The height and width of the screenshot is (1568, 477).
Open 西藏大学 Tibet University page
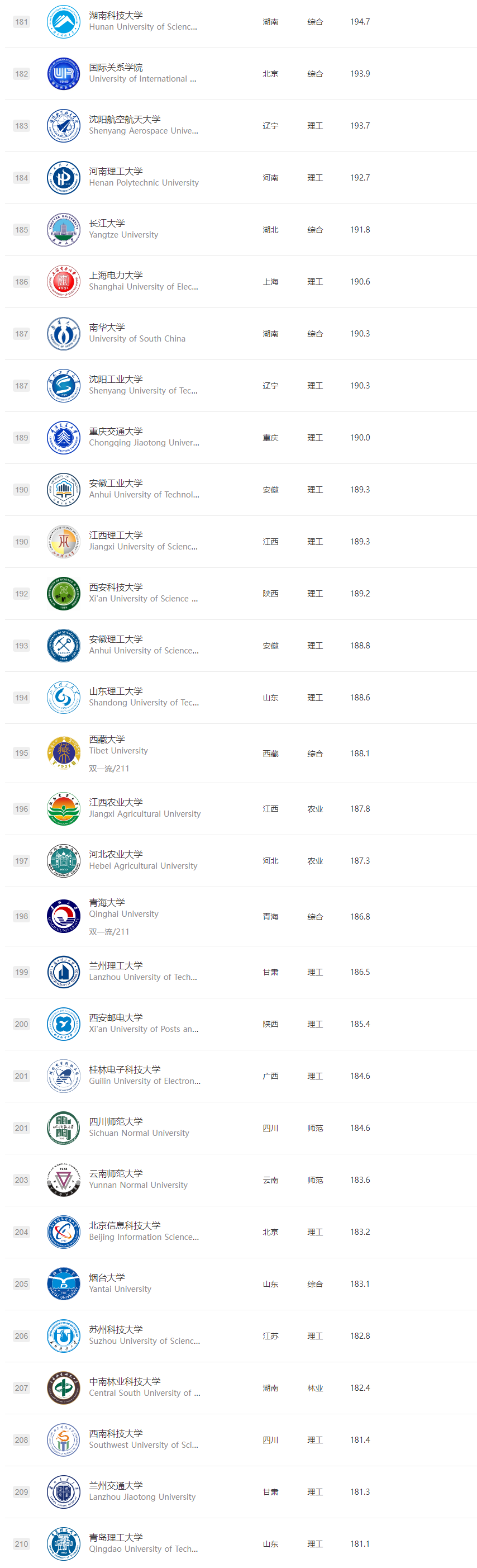pos(107,740)
